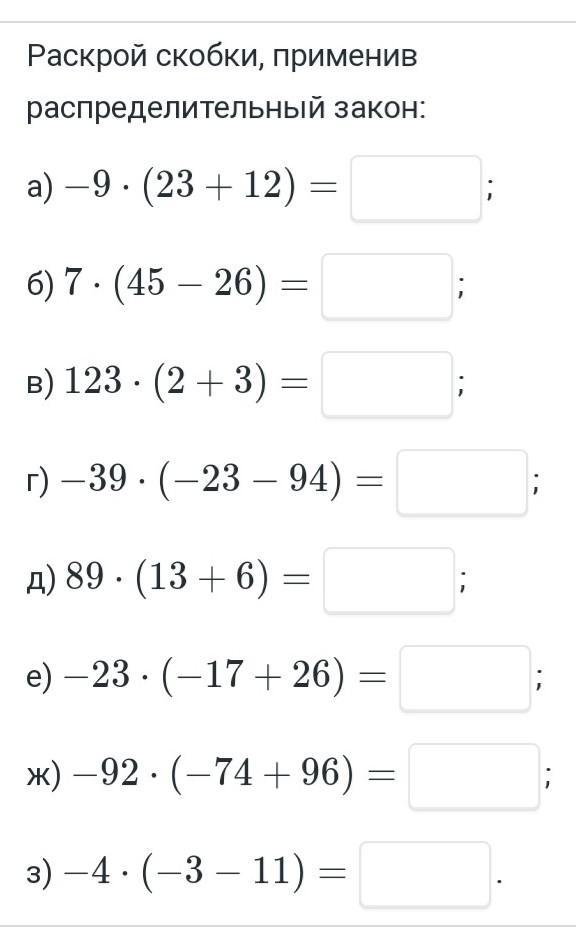576x948 pixels.
Task: Tap the answer box for −92 · (−74 + 96)
Action: click(474, 776)
